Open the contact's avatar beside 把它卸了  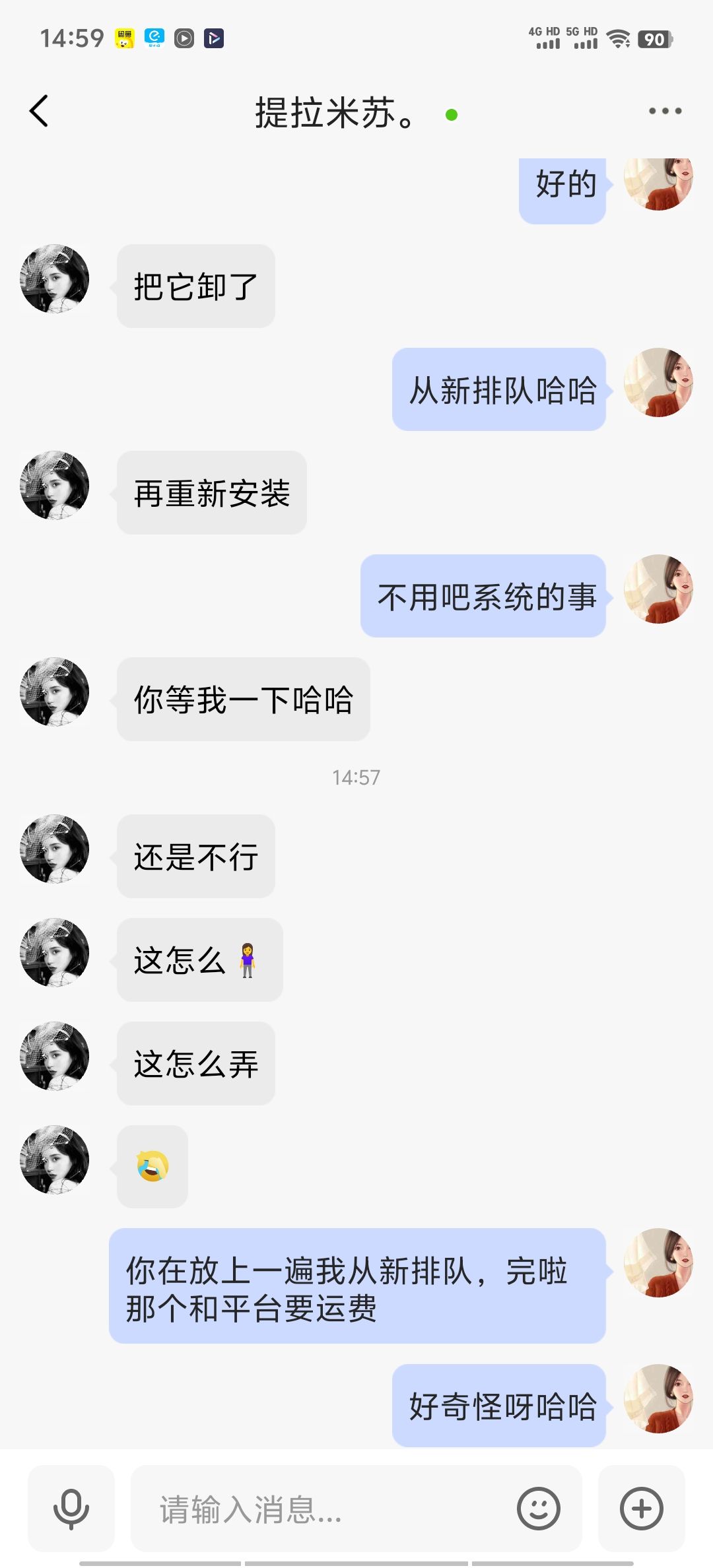pyautogui.click(x=55, y=279)
